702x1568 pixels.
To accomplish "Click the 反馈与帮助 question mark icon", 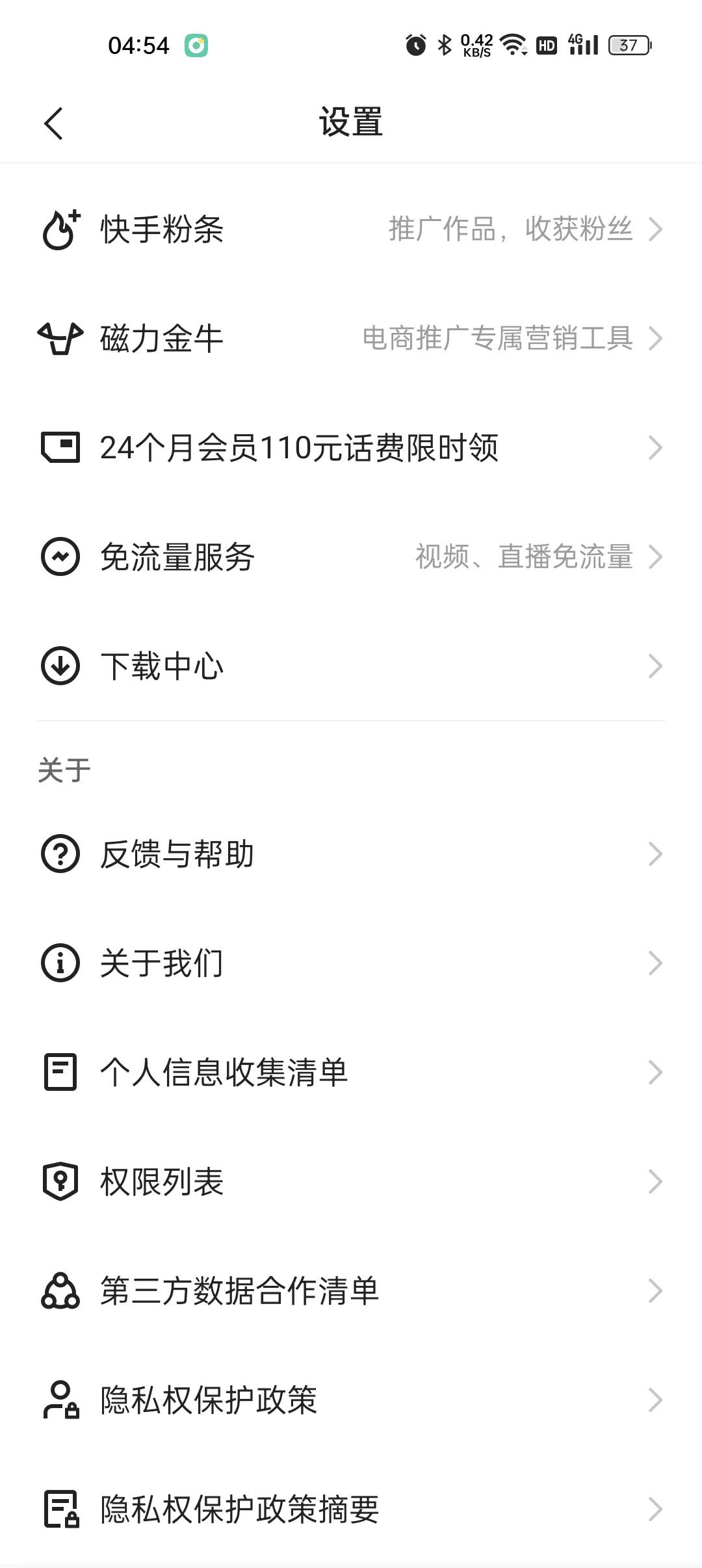I will click(59, 855).
